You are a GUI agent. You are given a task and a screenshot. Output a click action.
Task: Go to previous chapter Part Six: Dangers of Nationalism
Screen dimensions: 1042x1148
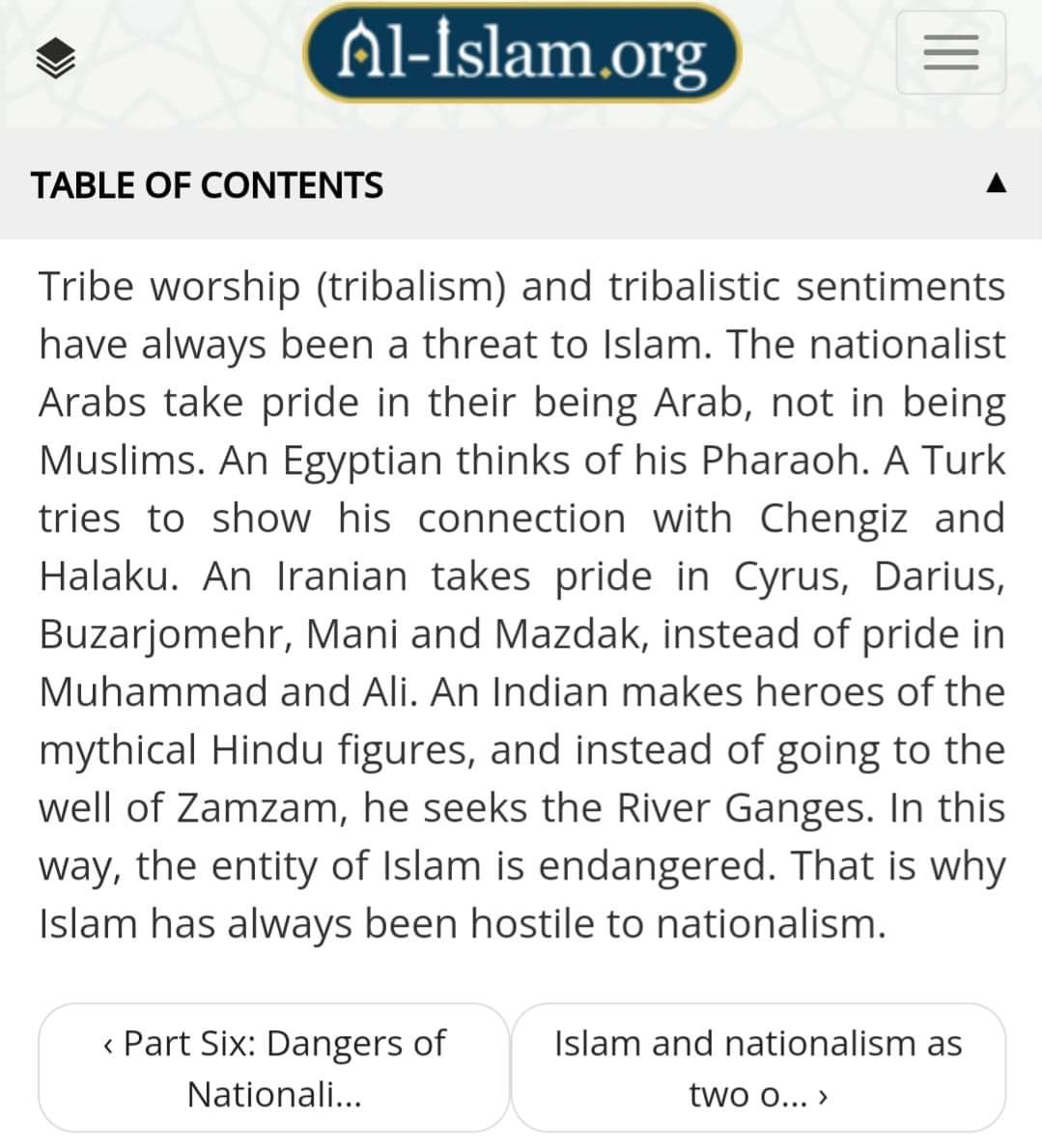[x=273, y=1068]
